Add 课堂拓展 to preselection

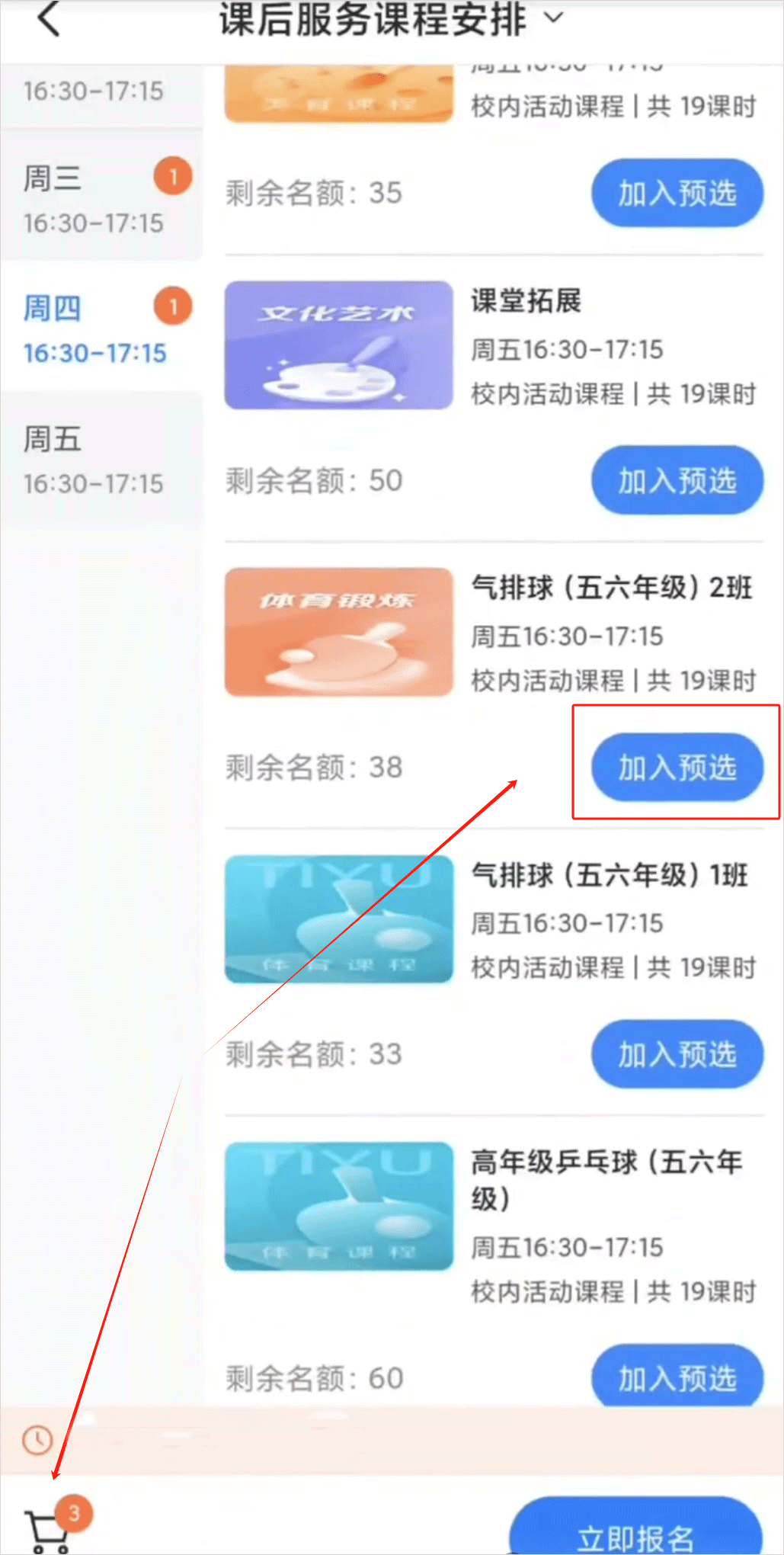click(x=677, y=480)
